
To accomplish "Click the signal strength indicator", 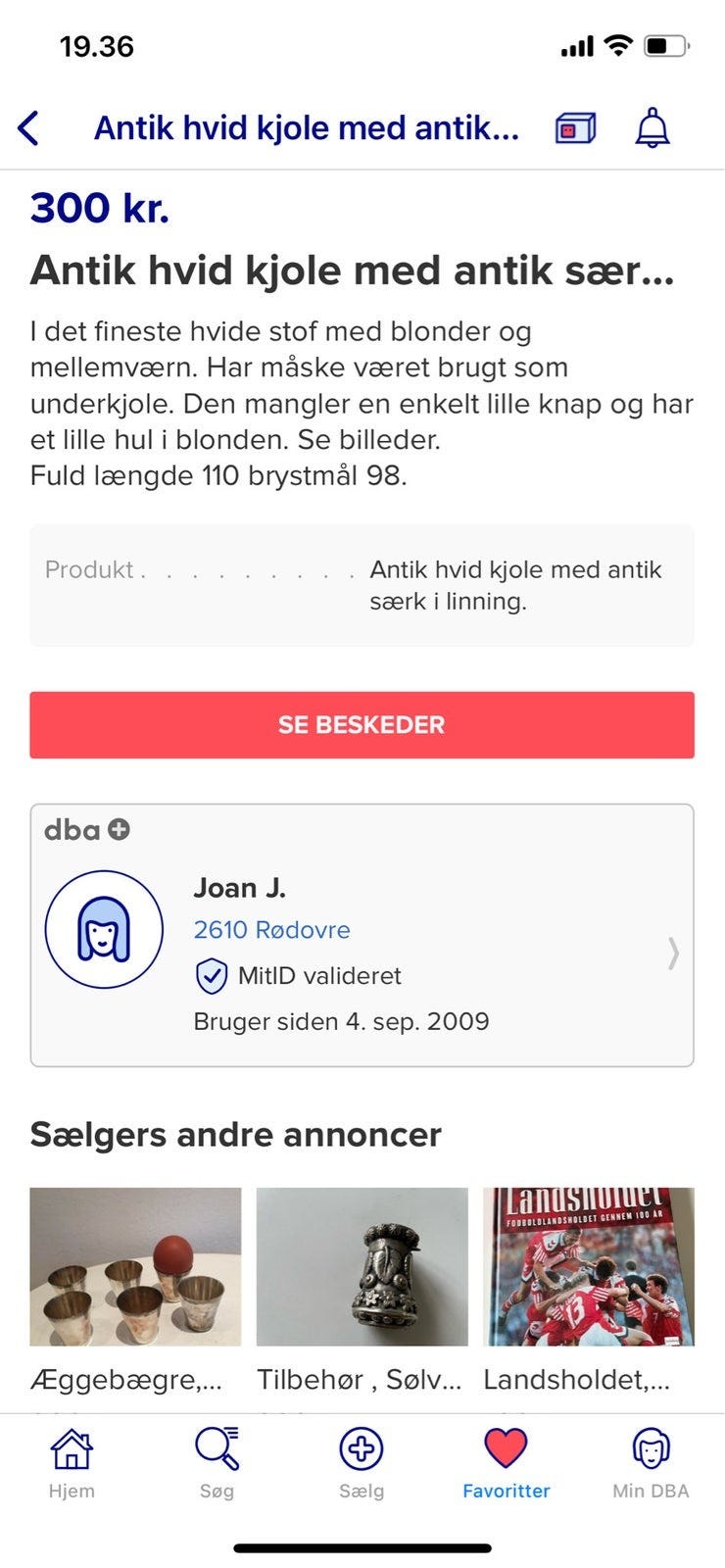I will 578,46.
